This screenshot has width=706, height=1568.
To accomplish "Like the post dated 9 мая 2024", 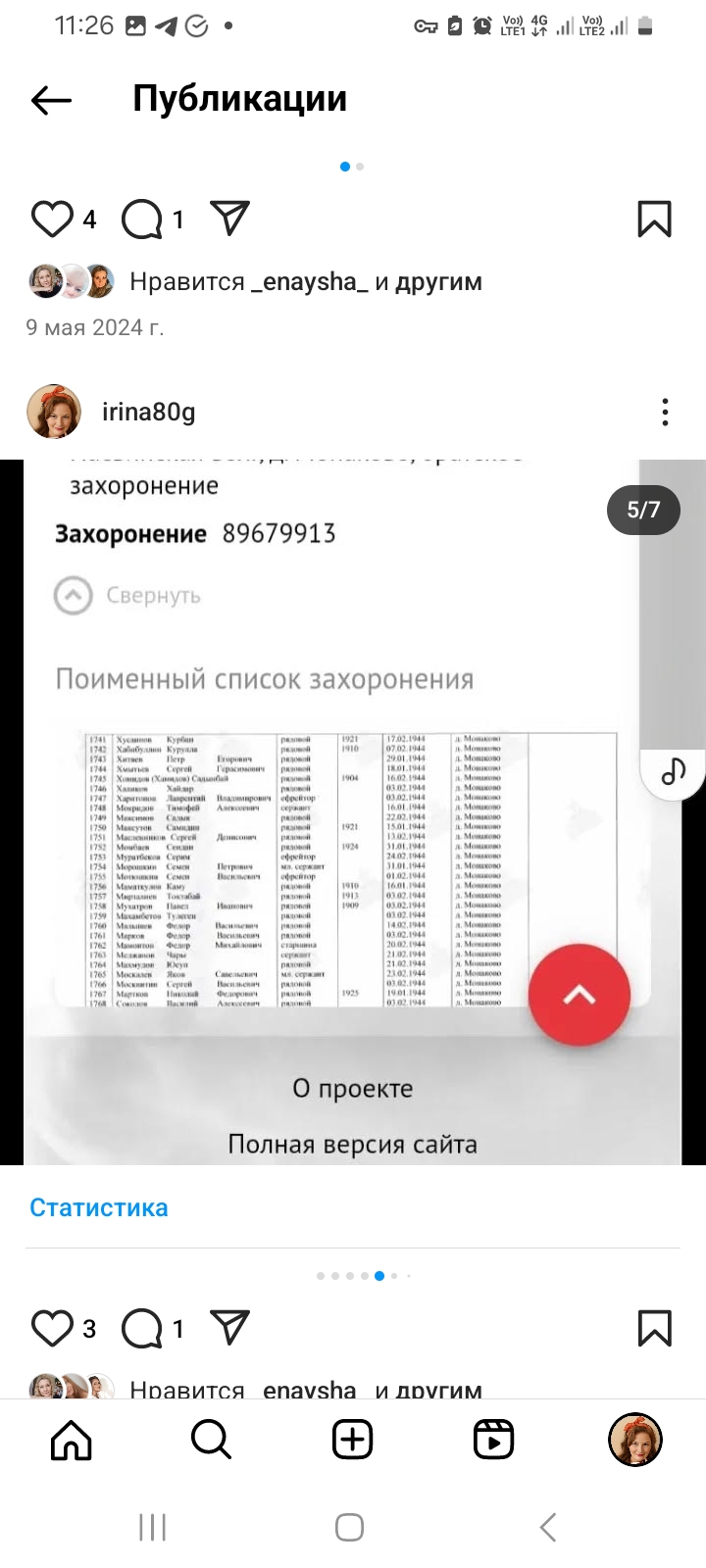I will (52, 219).
